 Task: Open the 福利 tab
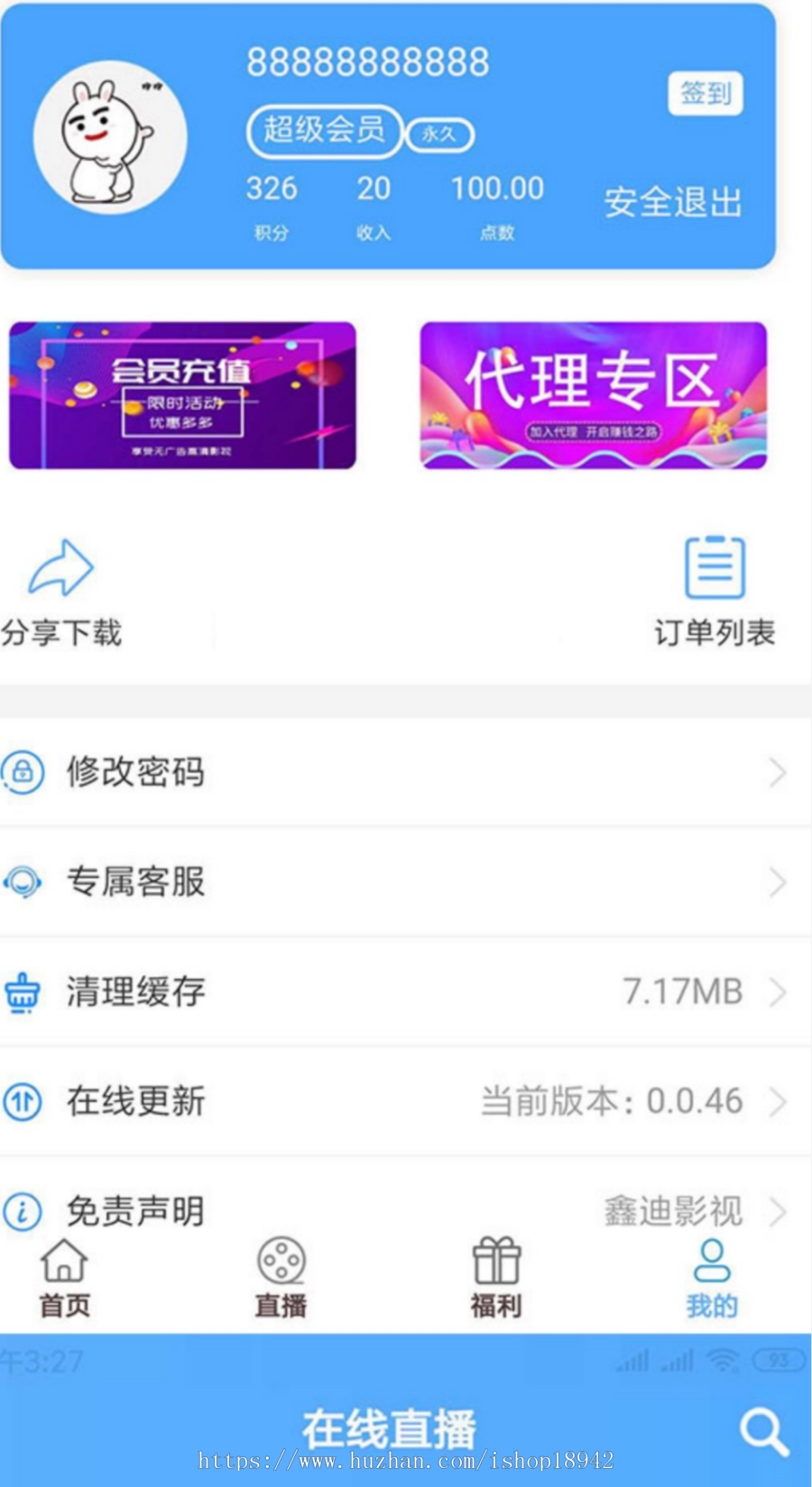click(x=495, y=1277)
